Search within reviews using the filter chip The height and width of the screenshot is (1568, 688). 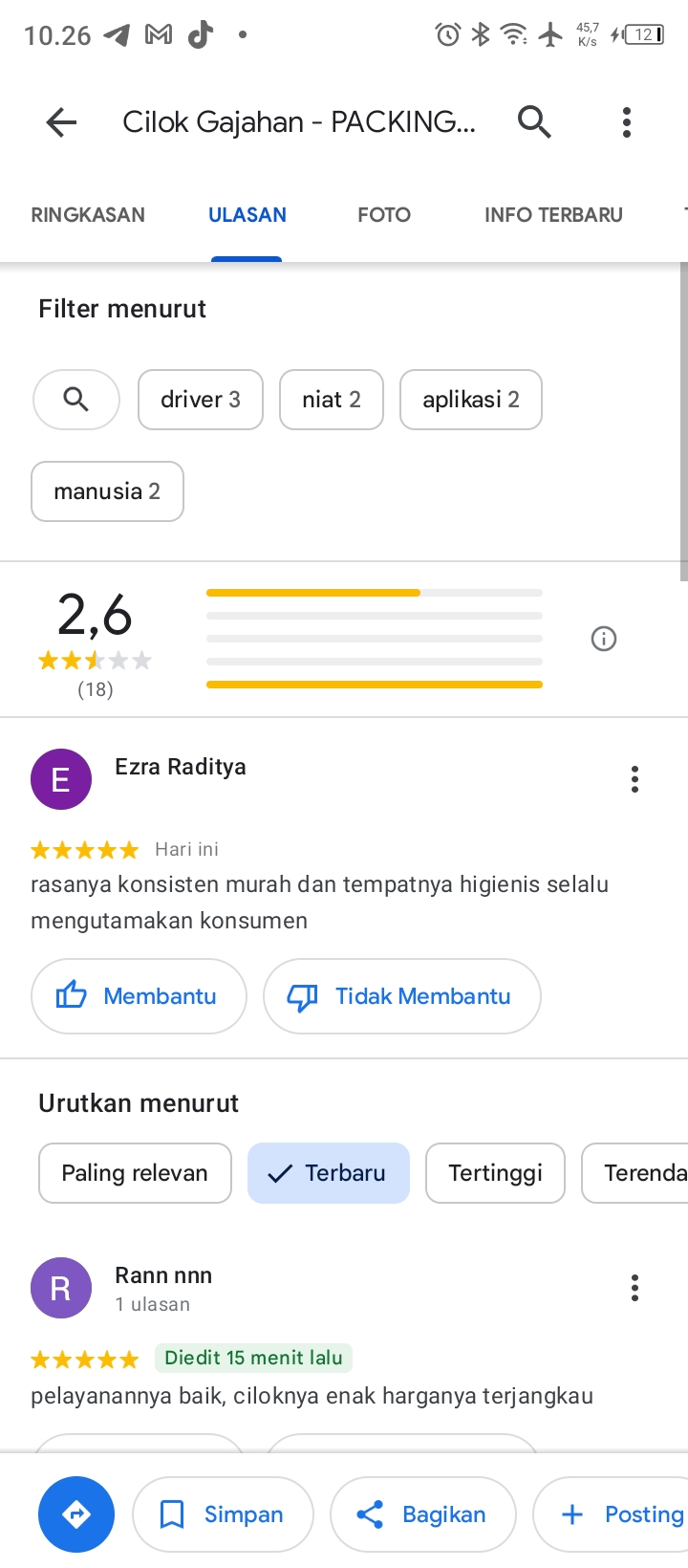(76, 400)
